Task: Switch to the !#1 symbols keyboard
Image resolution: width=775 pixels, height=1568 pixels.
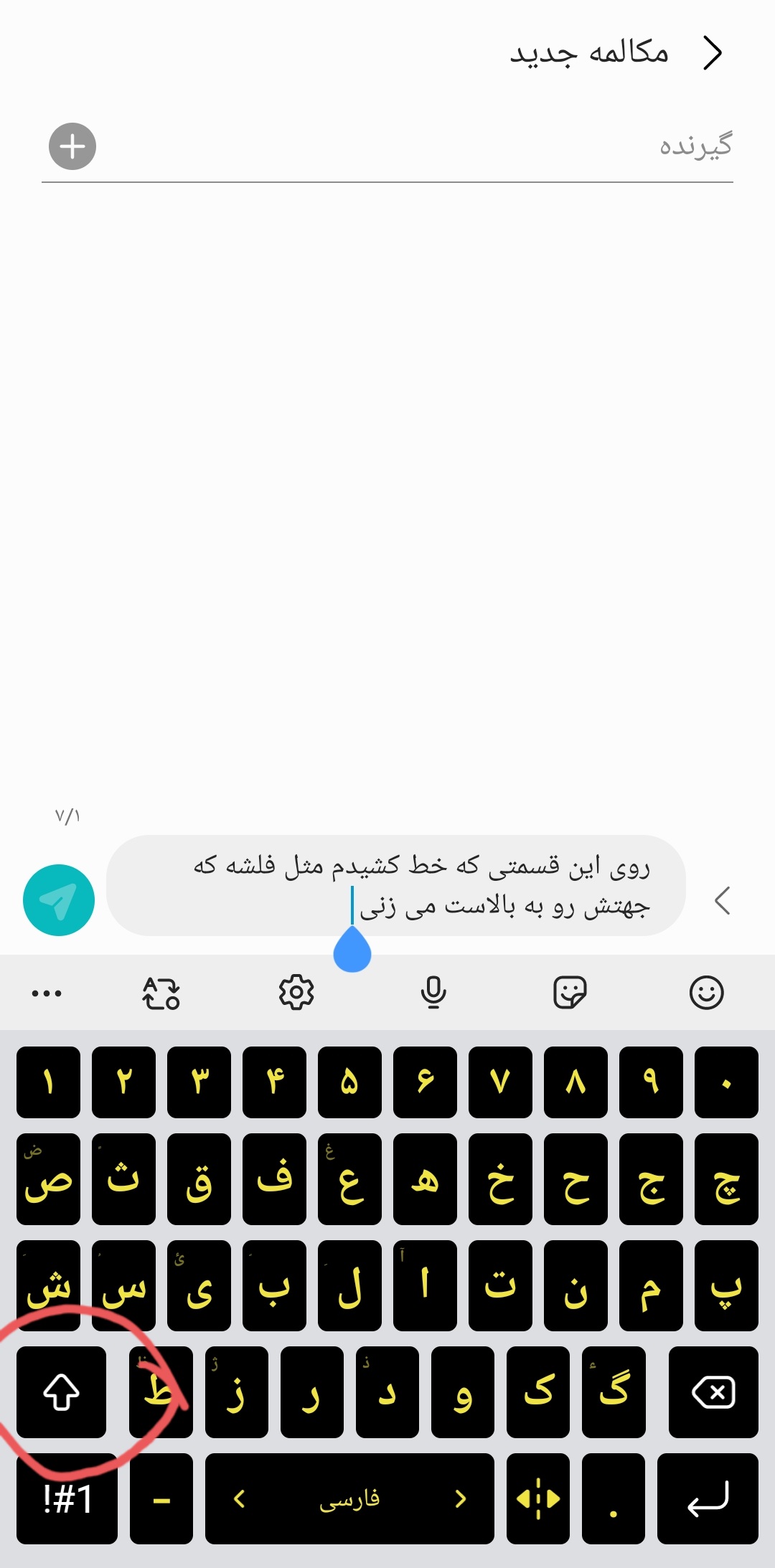Action: [67, 1498]
